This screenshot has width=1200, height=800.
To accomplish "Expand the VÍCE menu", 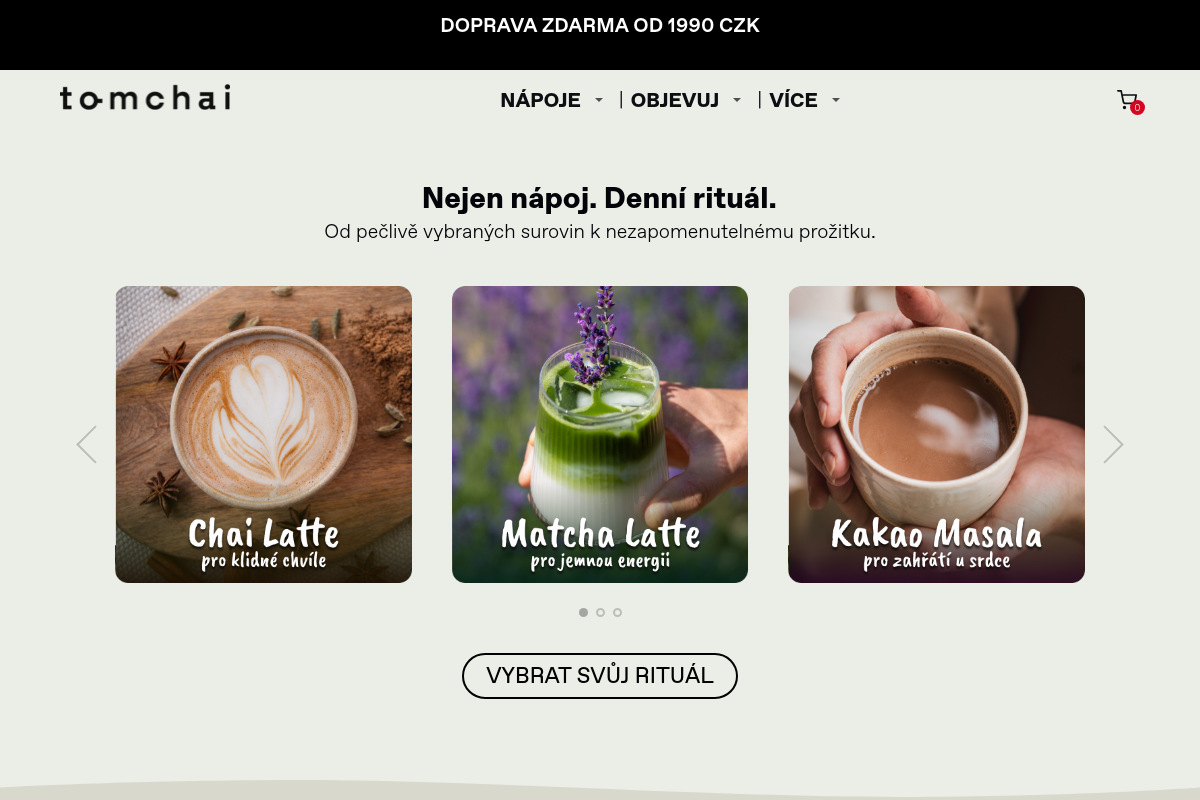I will click(x=804, y=100).
